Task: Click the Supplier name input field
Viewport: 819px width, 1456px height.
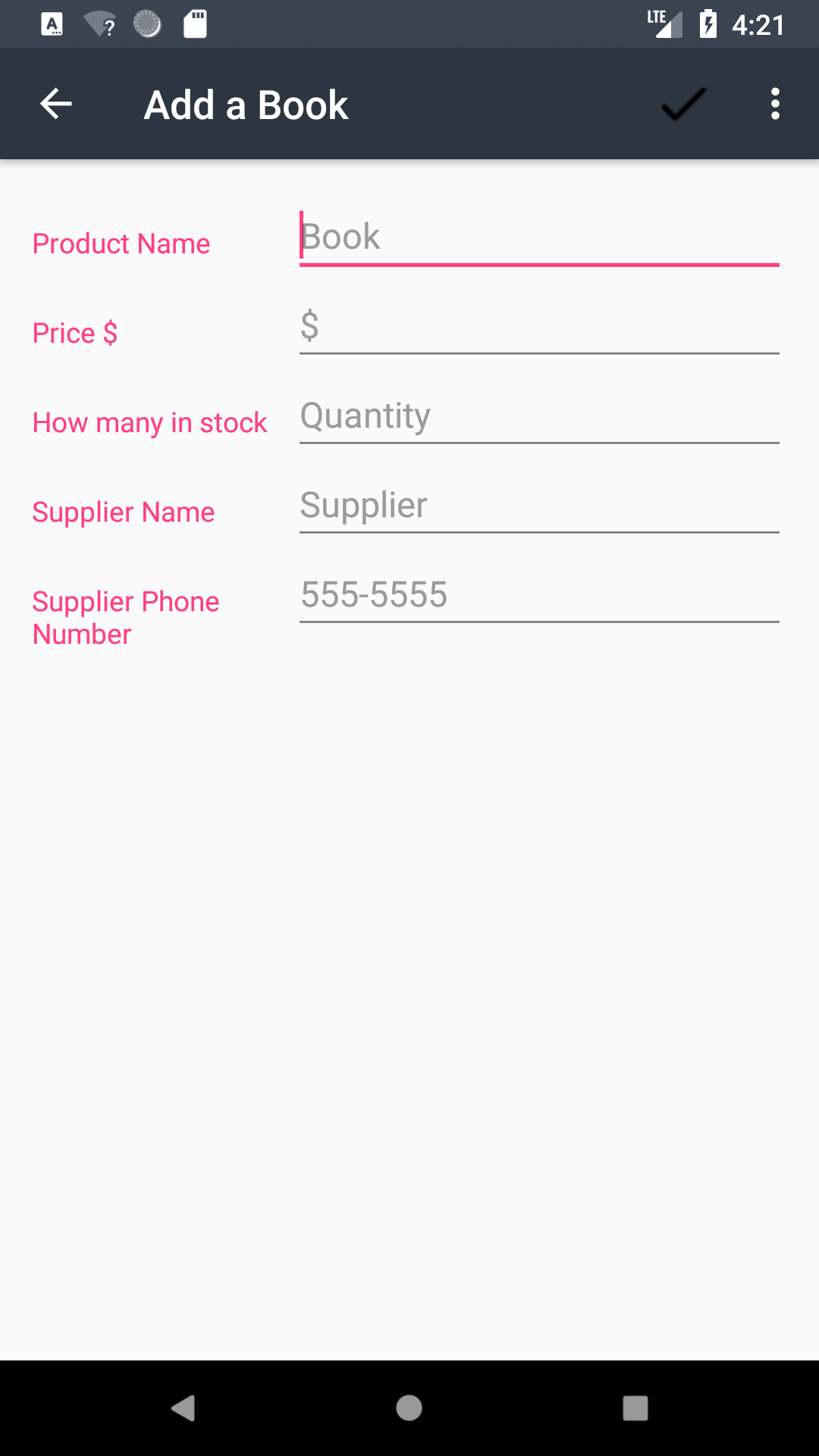Action: click(539, 506)
